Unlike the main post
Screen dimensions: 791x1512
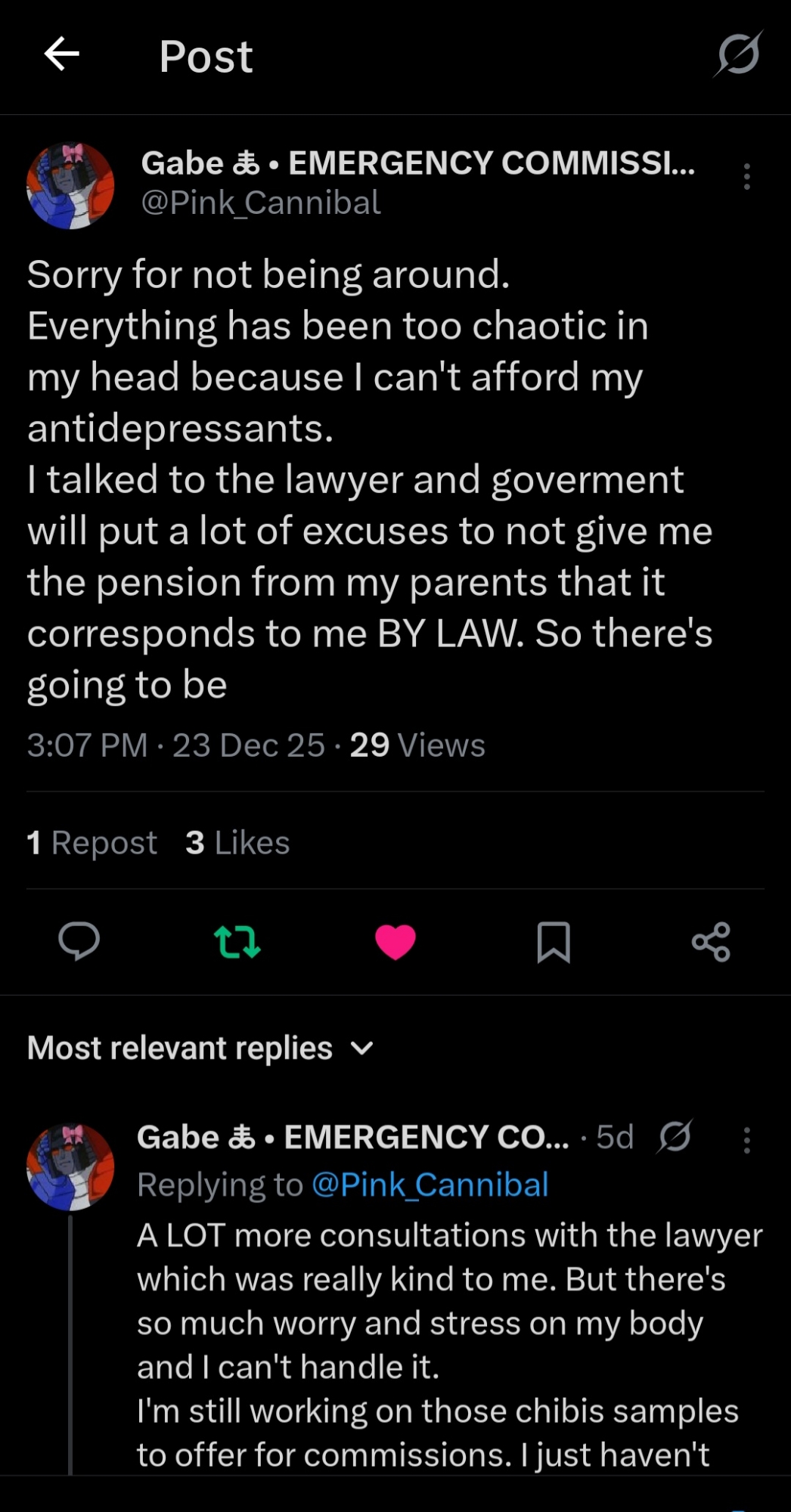click(x=395, y=941)
